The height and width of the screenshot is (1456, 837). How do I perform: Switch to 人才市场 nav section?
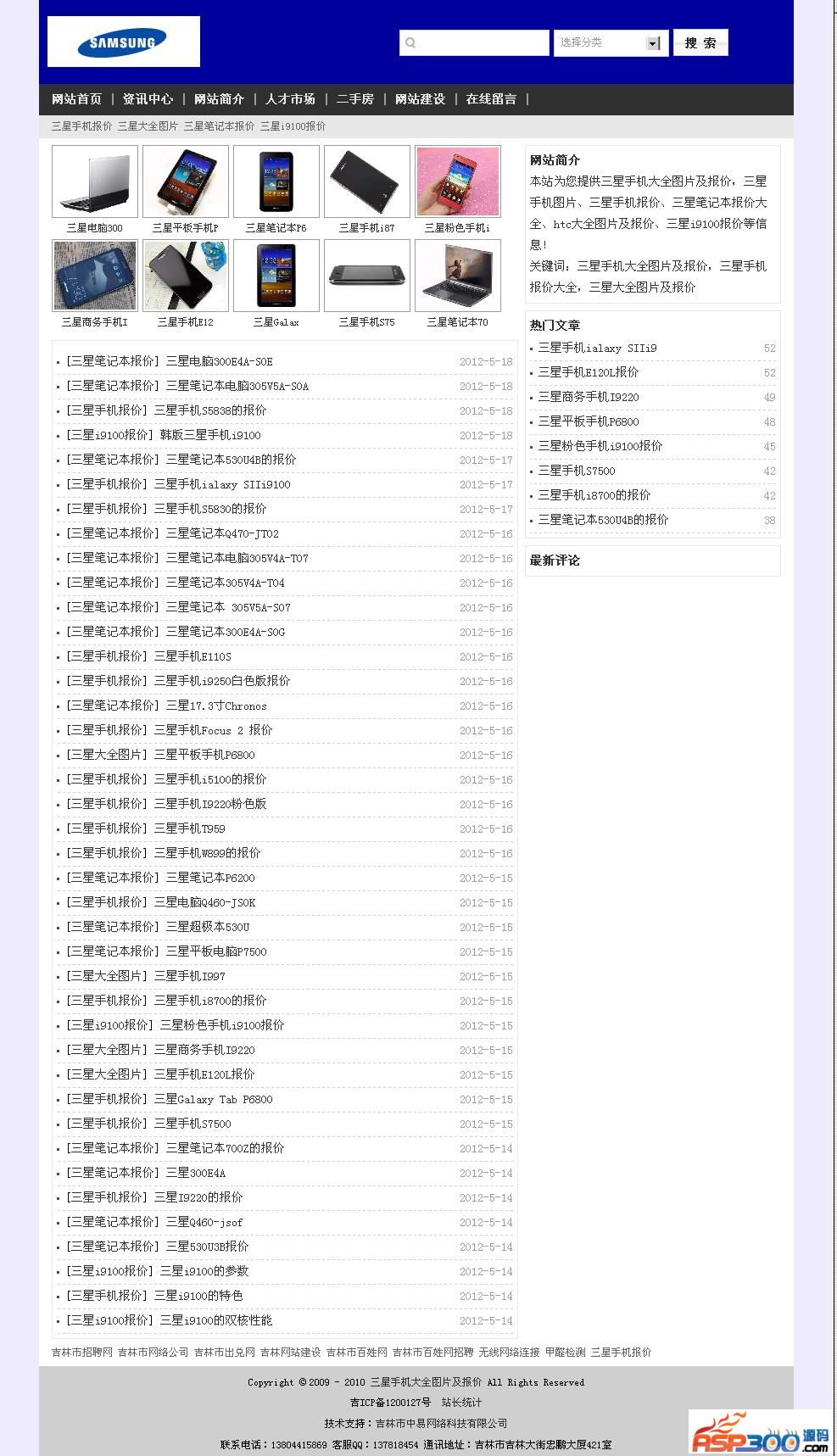pos(290,99)
